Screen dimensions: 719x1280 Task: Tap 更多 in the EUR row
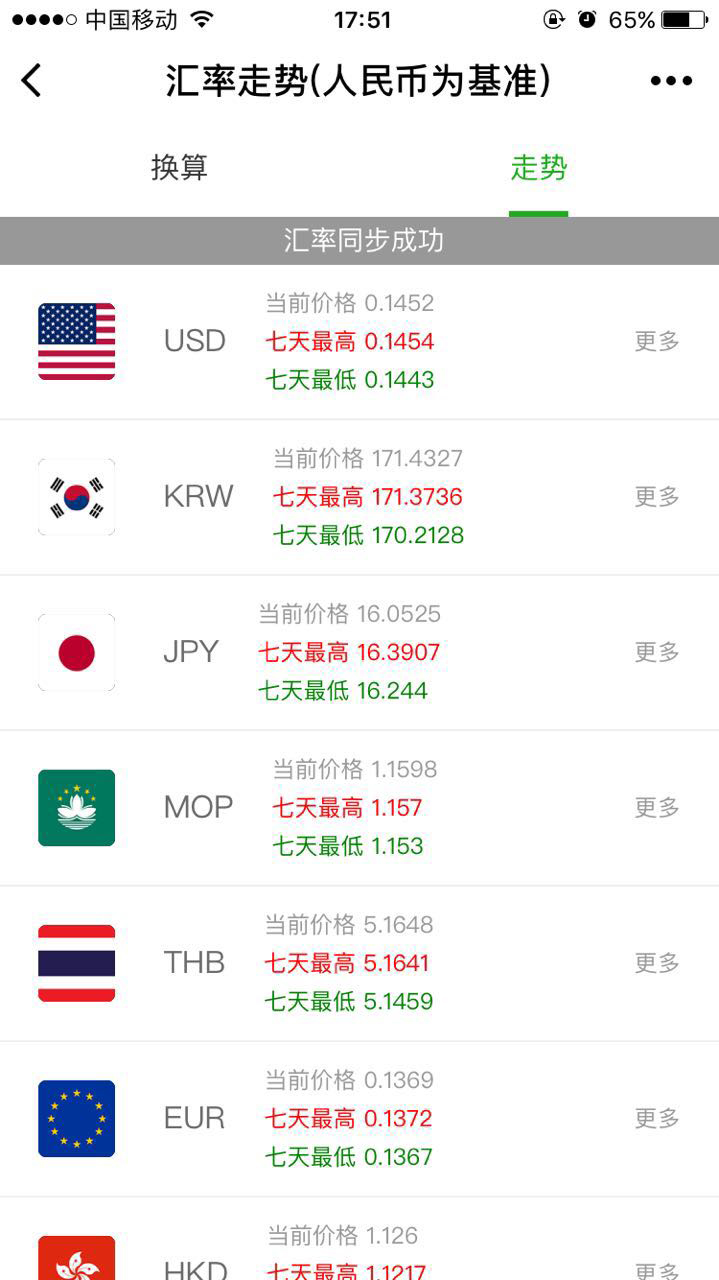tap(657, 1118)
